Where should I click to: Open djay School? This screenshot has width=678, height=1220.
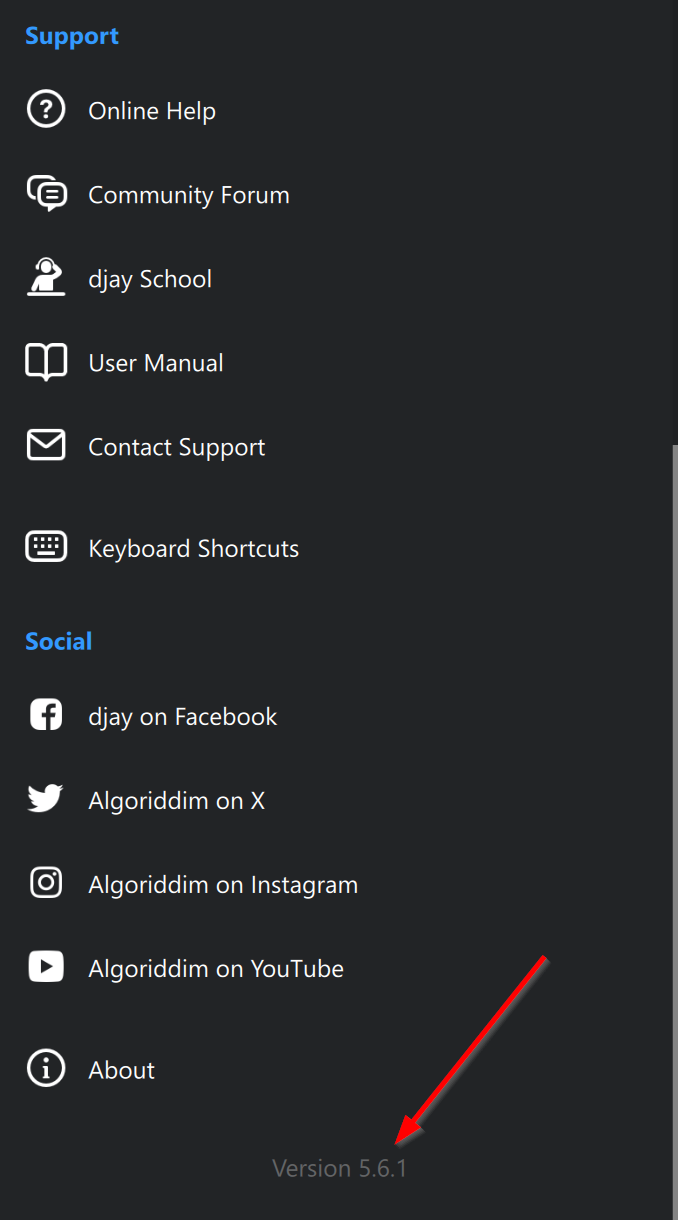pos(150,279)
